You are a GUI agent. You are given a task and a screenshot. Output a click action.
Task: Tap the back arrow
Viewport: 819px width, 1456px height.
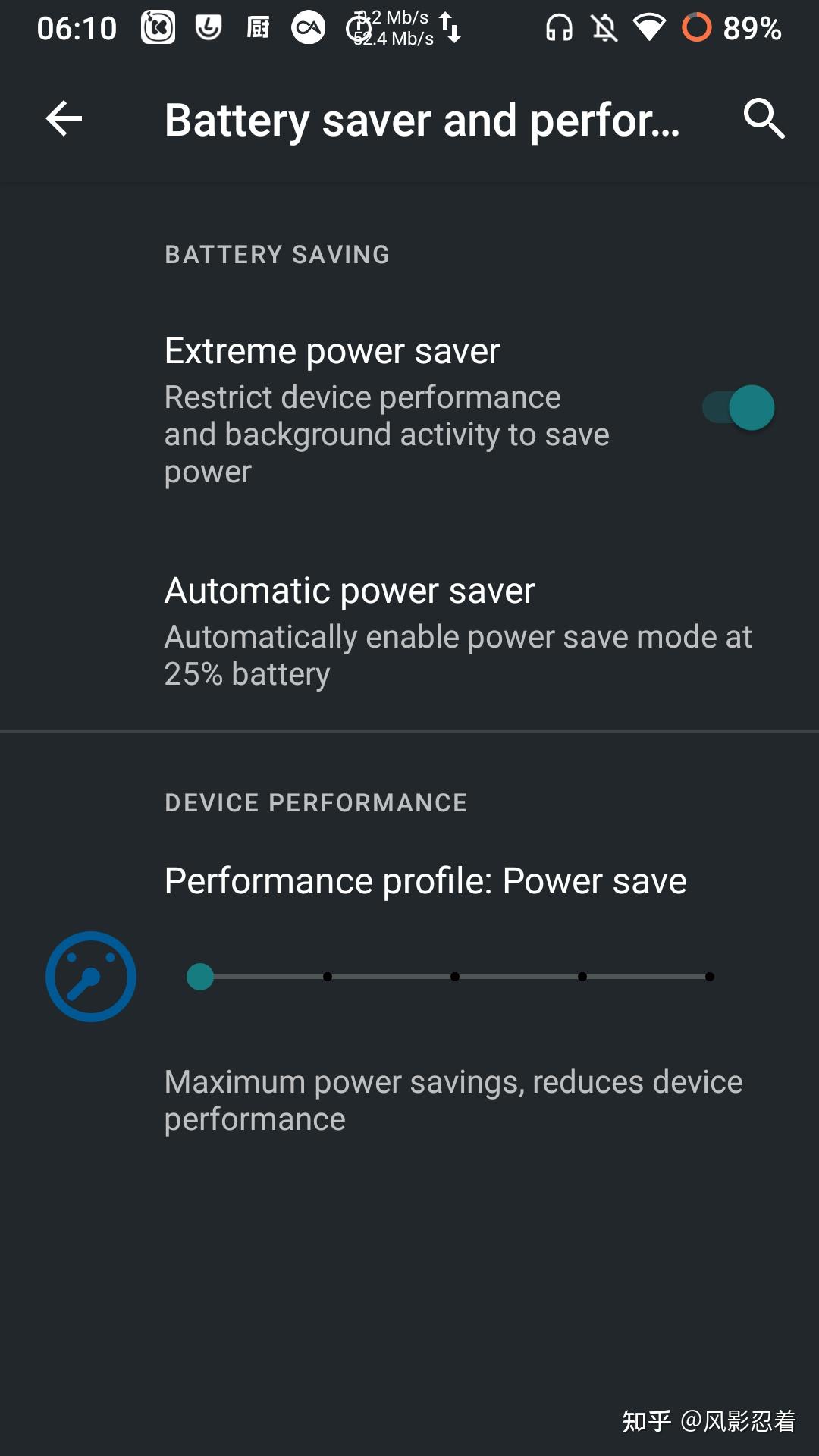64,118
